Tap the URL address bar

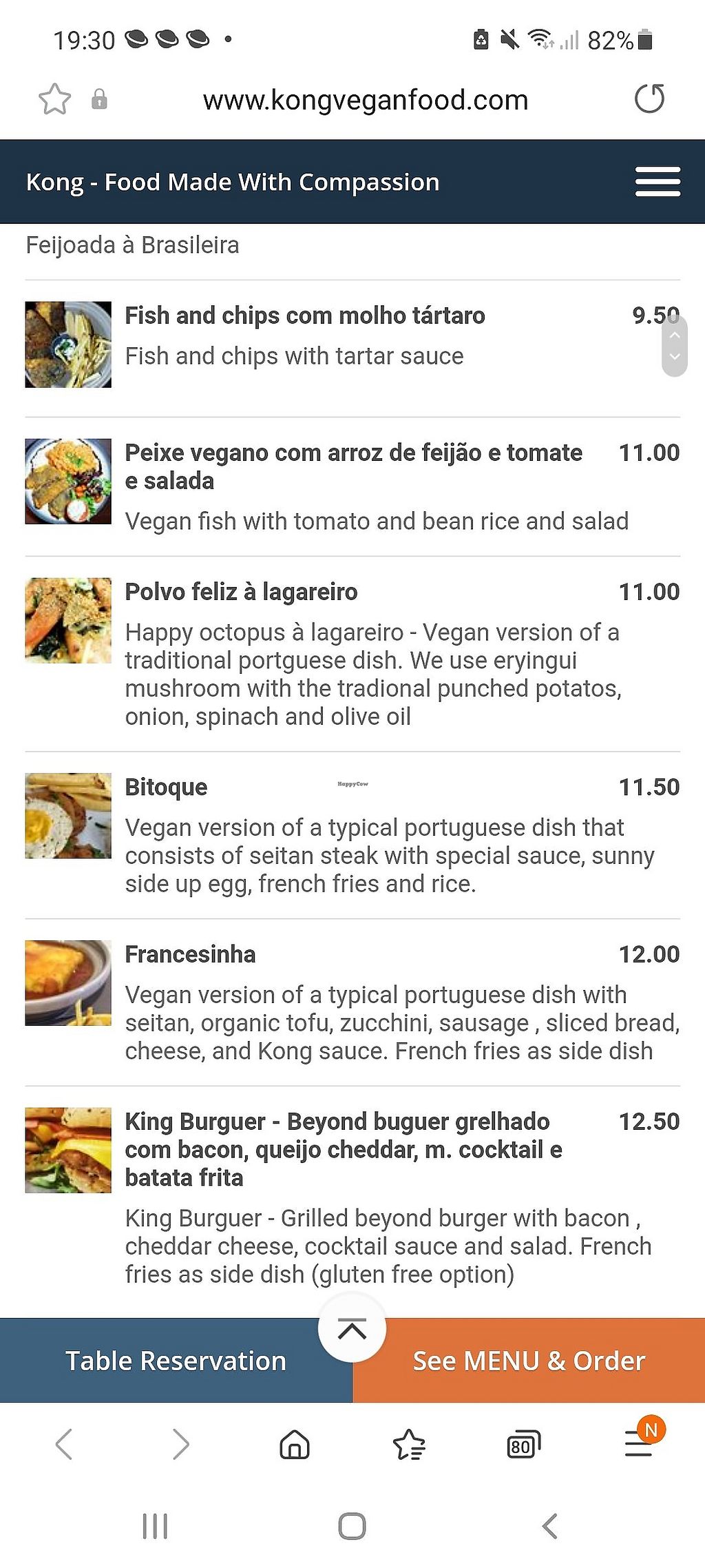click(x=365, y=100)
